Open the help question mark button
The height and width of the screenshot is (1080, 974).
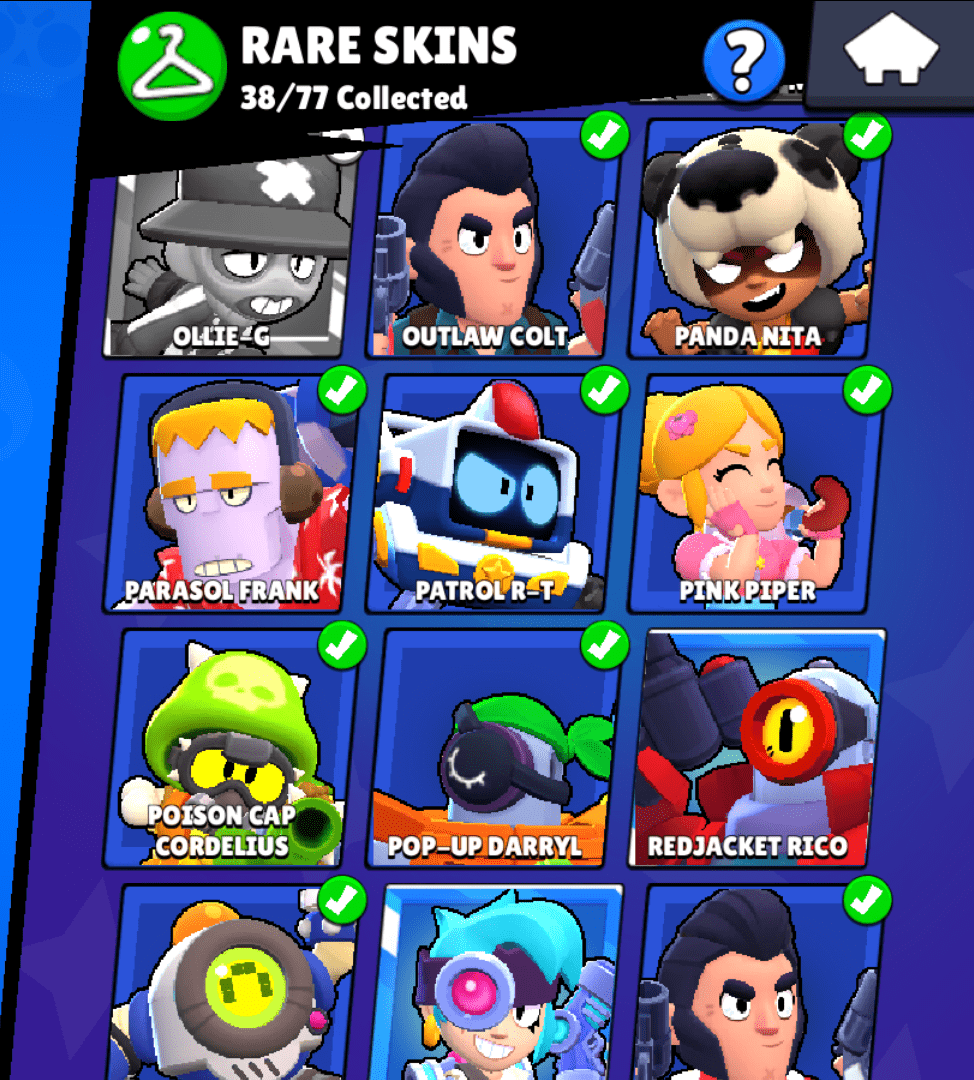click(x=742, y=61)
